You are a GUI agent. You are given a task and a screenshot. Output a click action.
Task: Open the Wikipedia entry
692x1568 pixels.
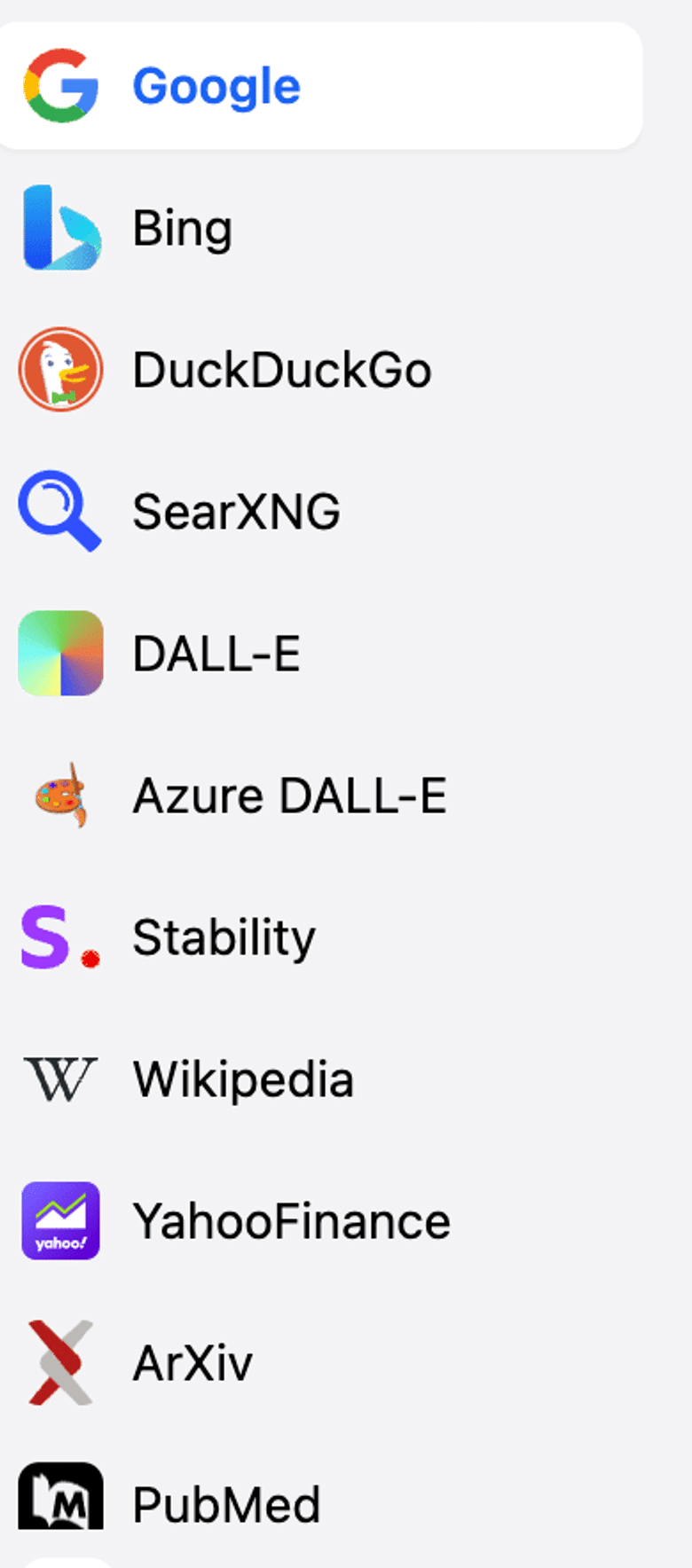point(242,1079)
